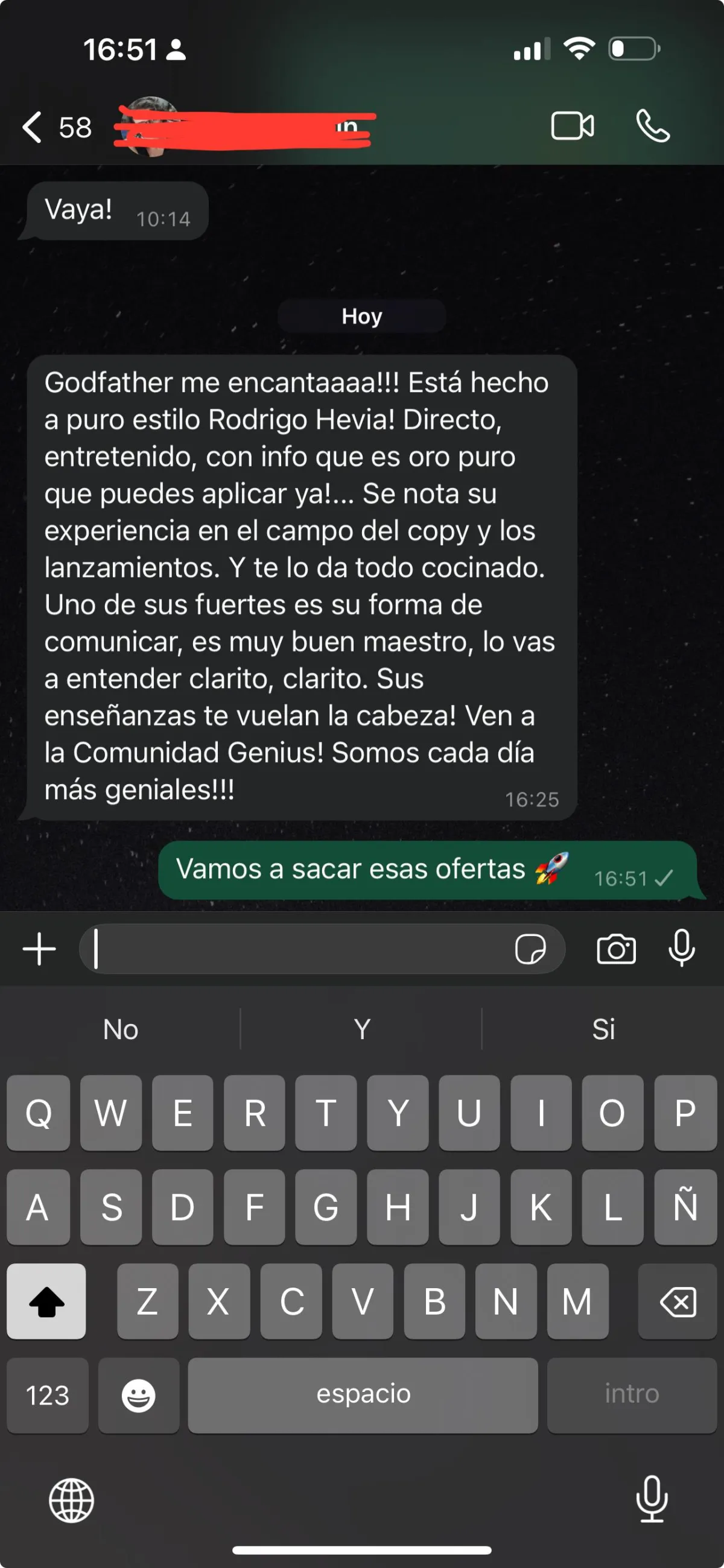The height and width of the screenshot is (1568, 724).
Task: Open the sticker picker
Action: click(x=530, y=949)
